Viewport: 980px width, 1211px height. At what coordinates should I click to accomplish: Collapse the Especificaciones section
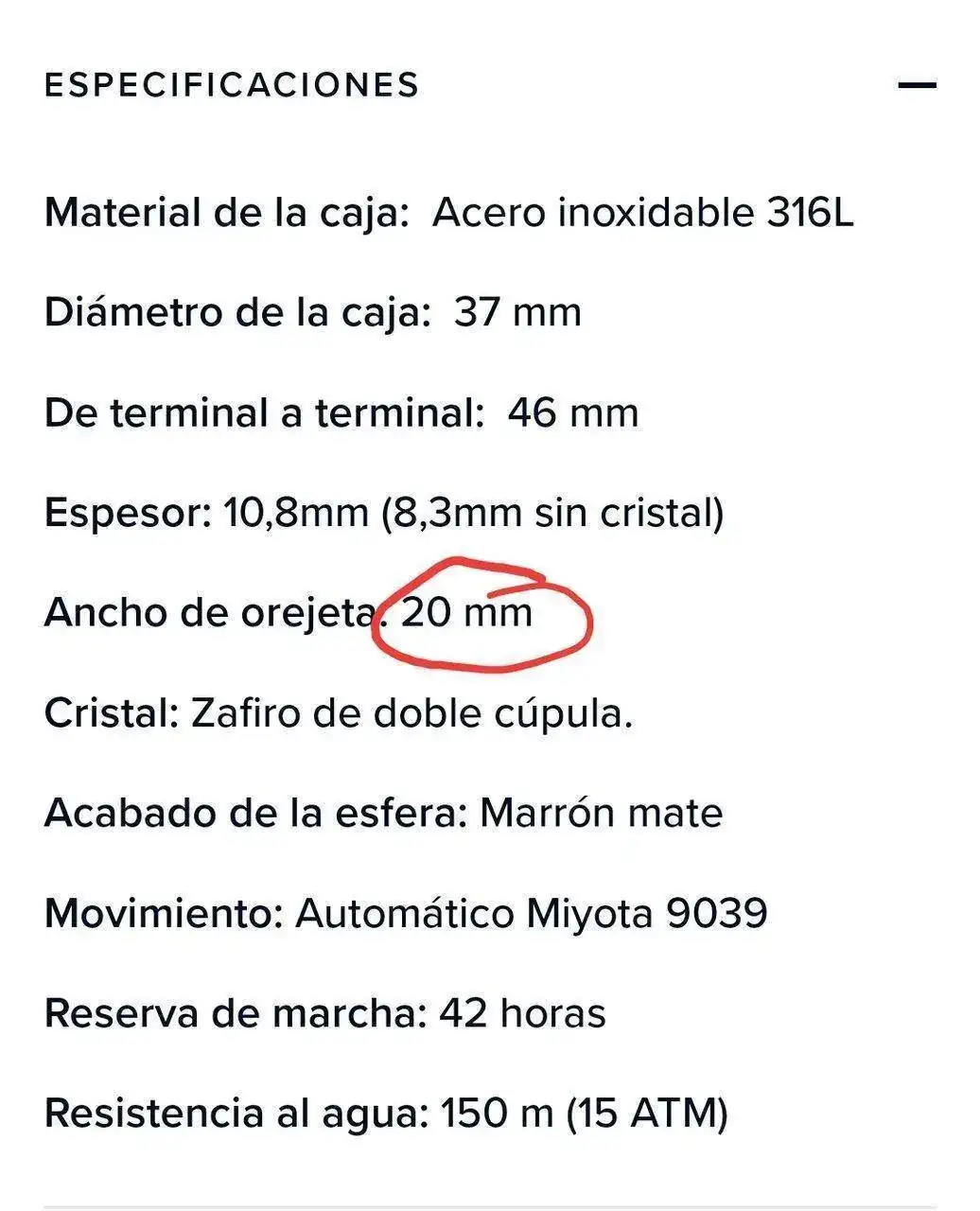(x=916, y=86)
